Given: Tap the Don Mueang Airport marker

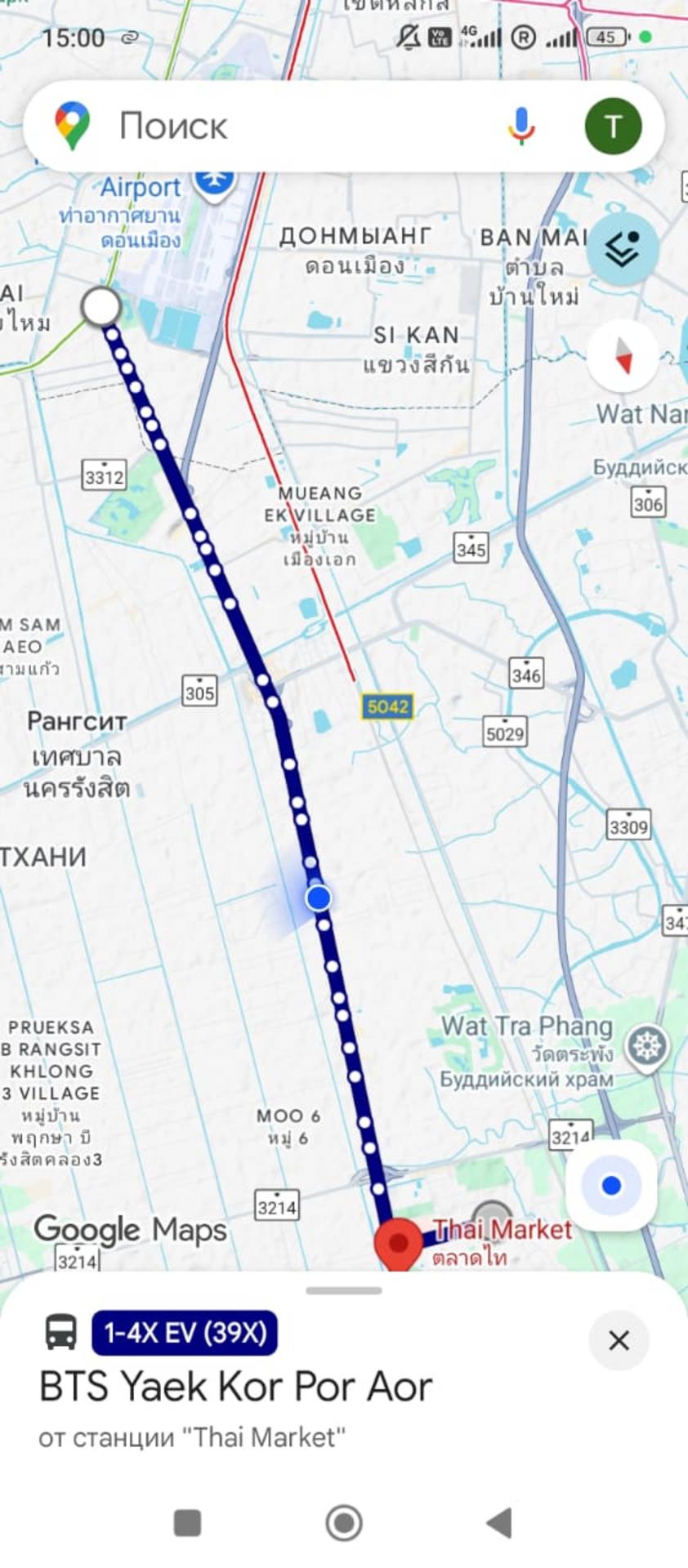Looking at the screenshot, I should pyautogui.click(x=214, y=180).
